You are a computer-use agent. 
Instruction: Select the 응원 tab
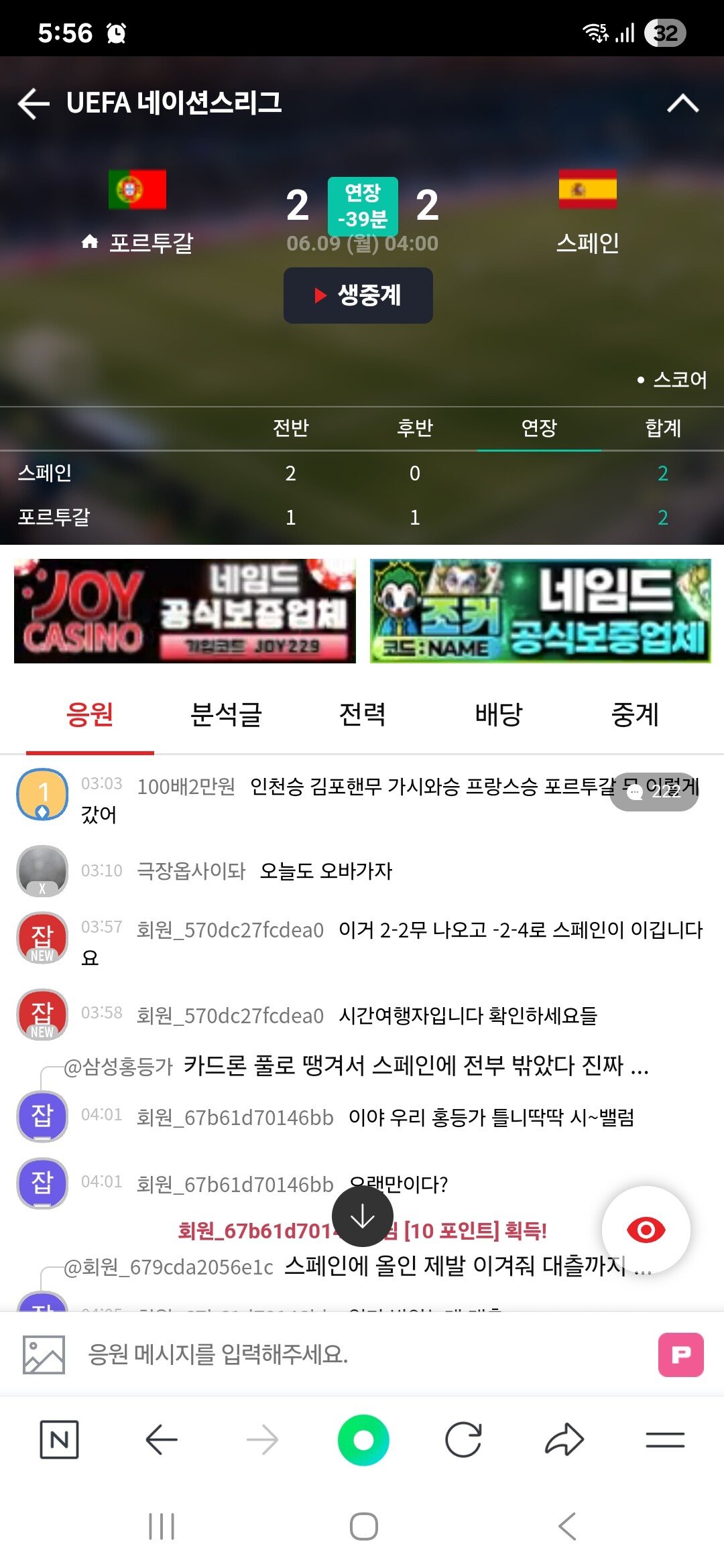(90, 714)
